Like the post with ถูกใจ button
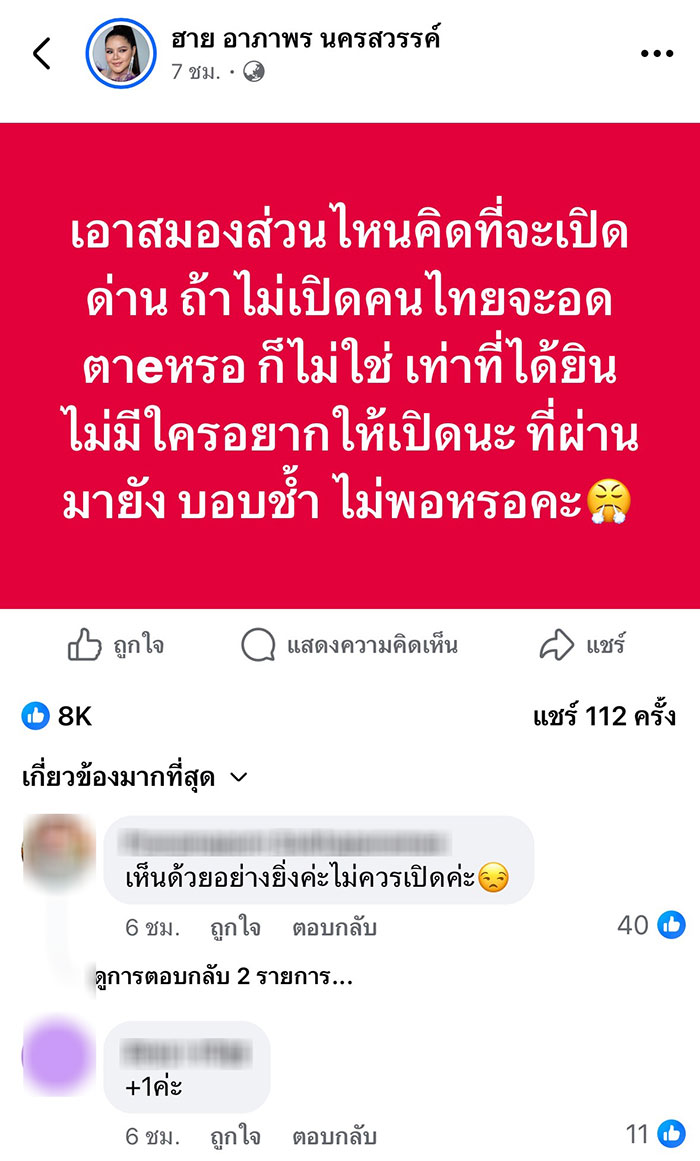The height and width of the screenshot is (1161, 700). [116, 645]
